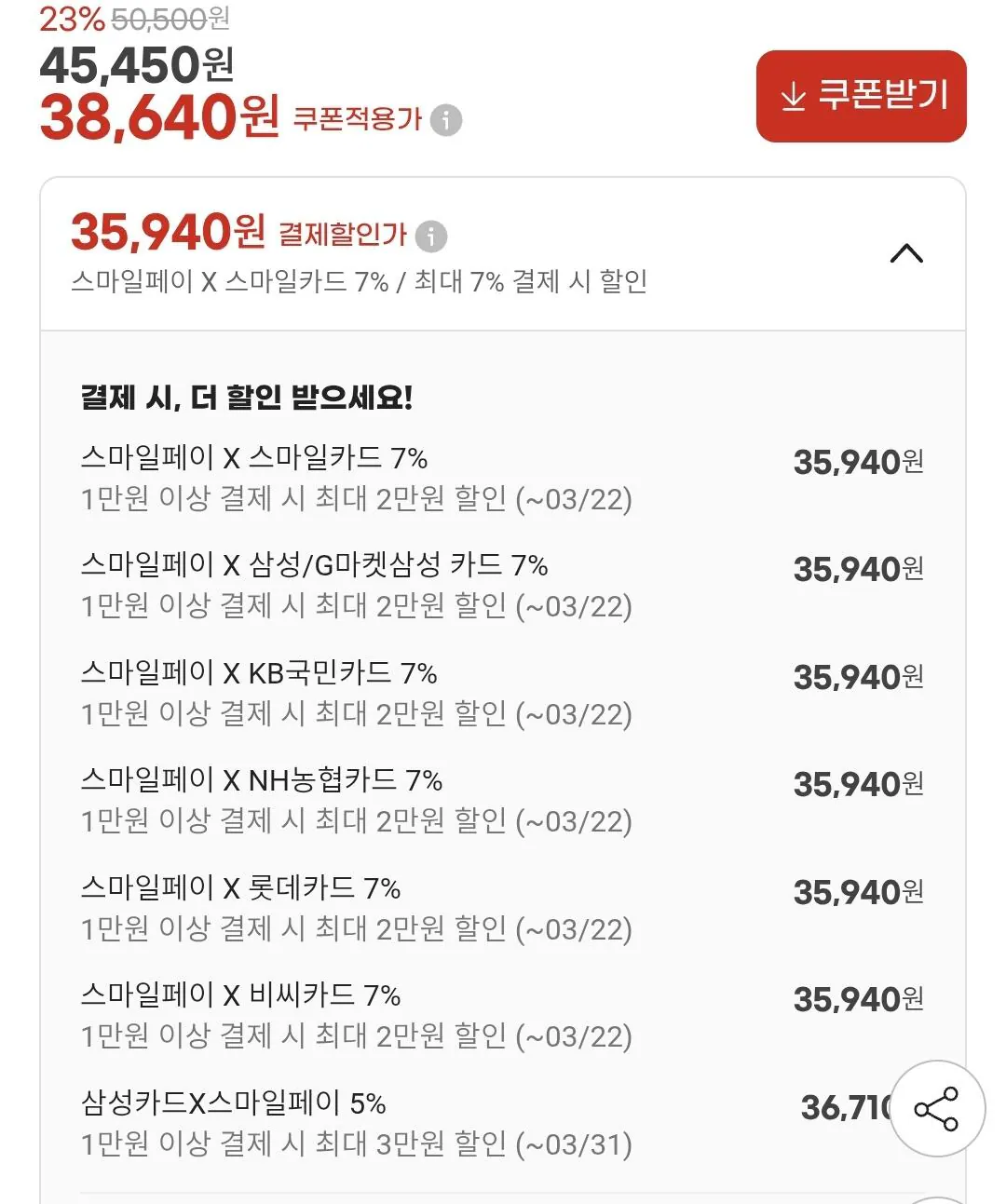1006x1204 pixels.
Task: Tap the 쿠폰받기 coupon download button
Action: [x=861, y=96]
